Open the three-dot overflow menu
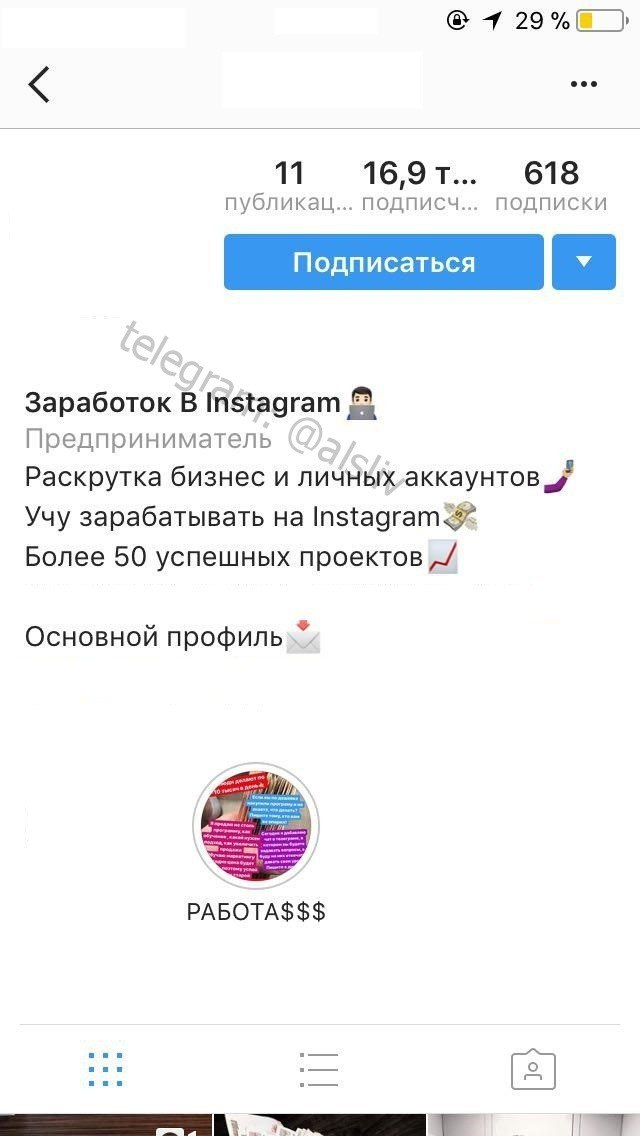The image size is (640, 1136). 583,85
